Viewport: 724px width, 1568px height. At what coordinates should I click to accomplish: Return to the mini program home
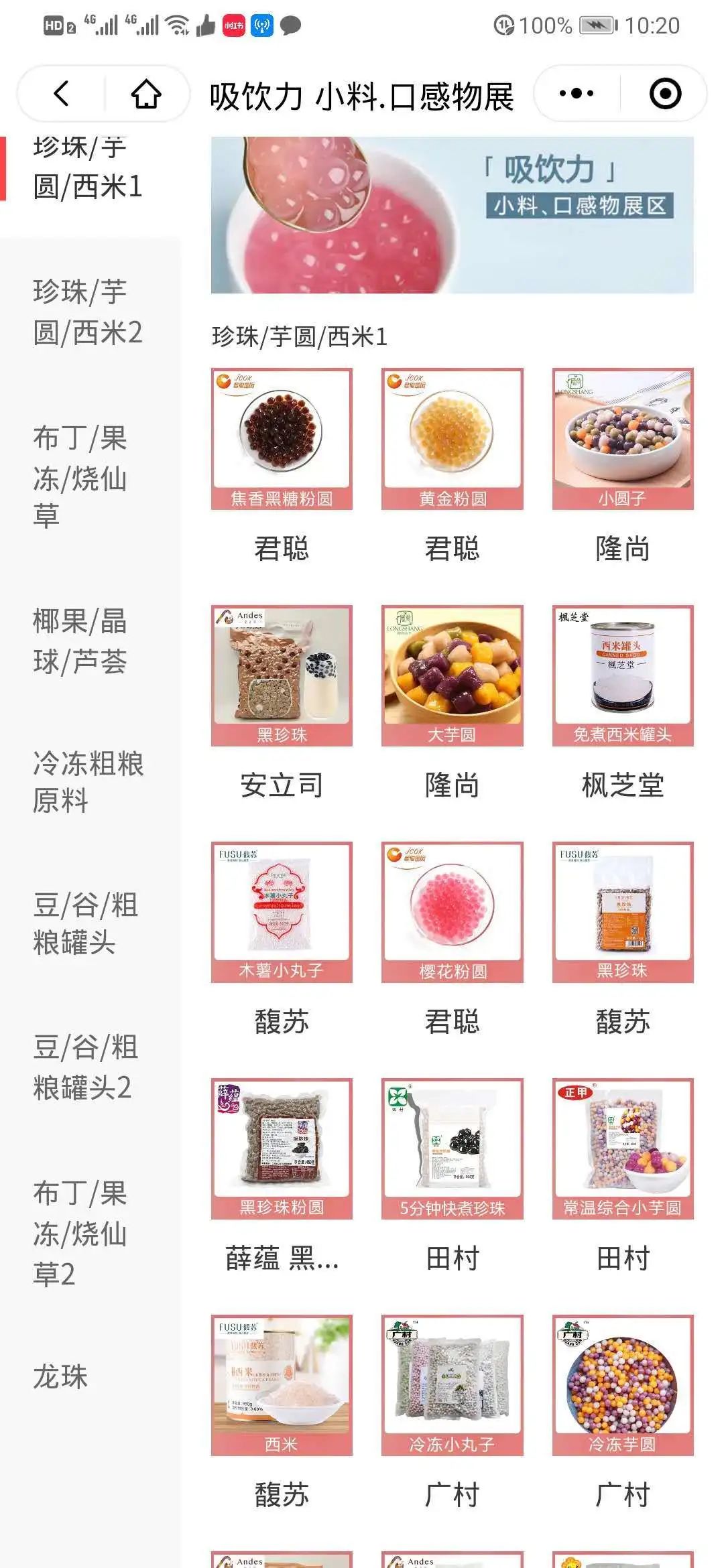(146, 94)
